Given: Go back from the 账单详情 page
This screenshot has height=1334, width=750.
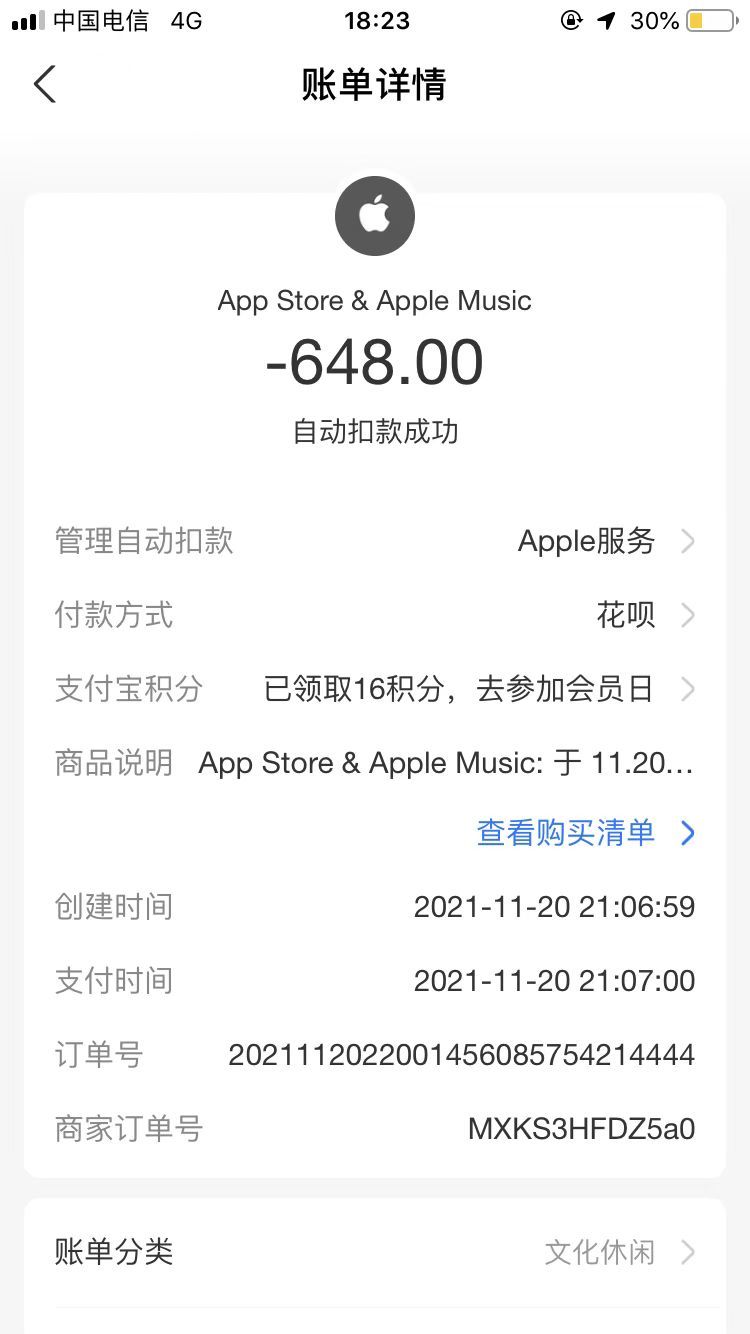Looking at the screenshot, I should coord(45,84).
